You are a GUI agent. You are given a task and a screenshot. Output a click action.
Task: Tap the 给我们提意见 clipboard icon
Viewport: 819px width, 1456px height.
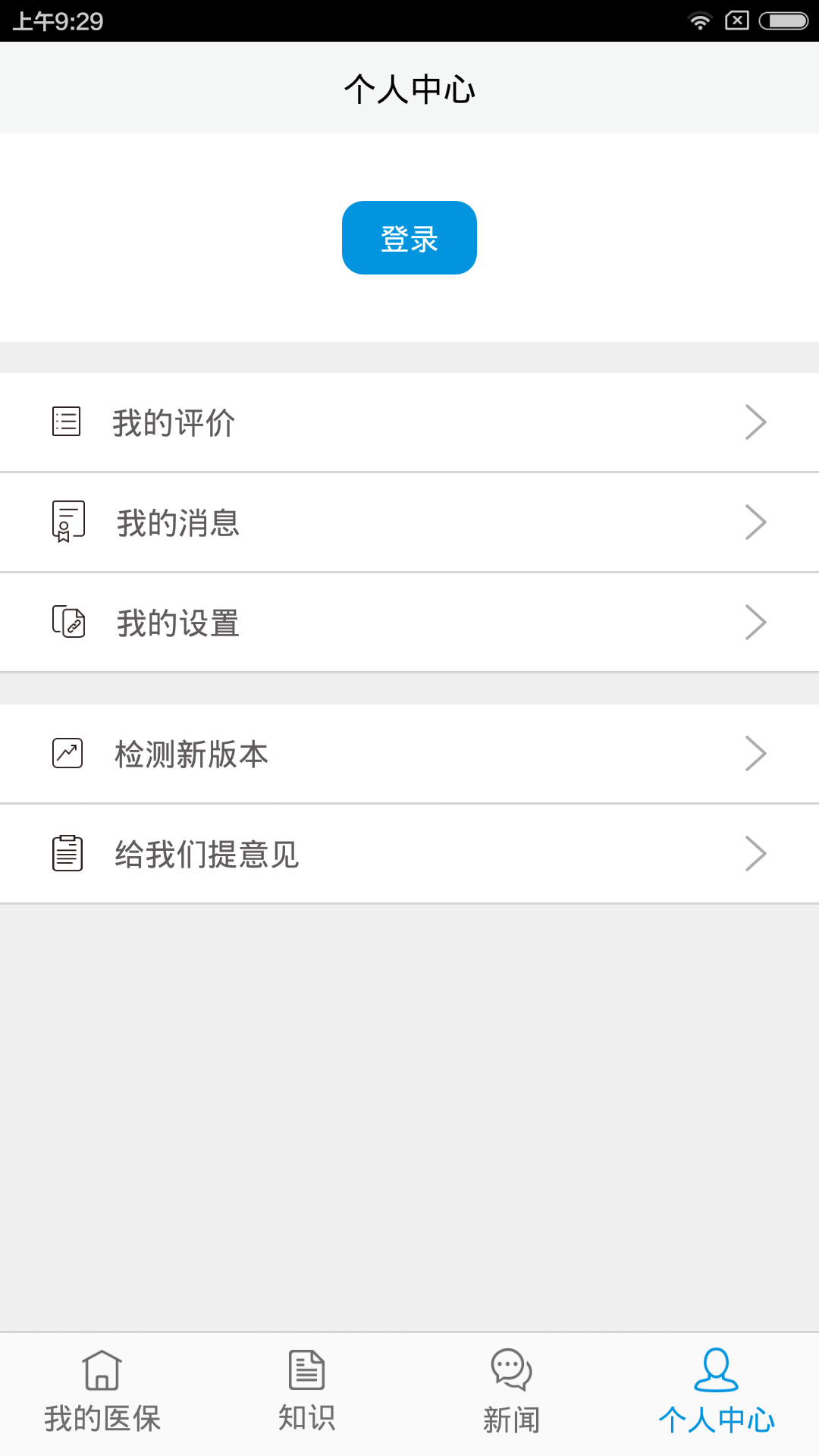pyautogui.click(x=67, y=853)
